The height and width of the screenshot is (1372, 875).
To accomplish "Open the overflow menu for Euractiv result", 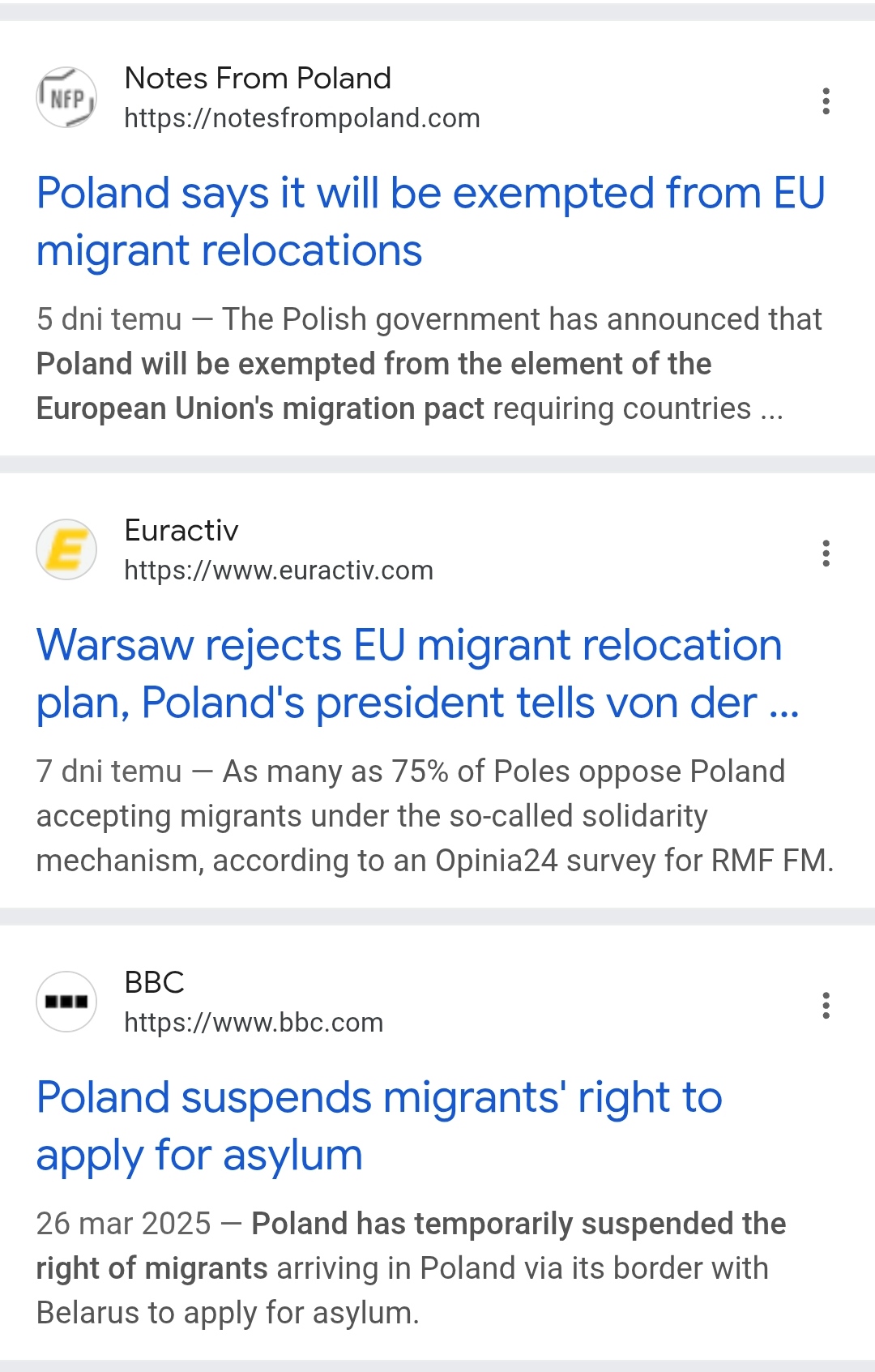I will point(826,554).
